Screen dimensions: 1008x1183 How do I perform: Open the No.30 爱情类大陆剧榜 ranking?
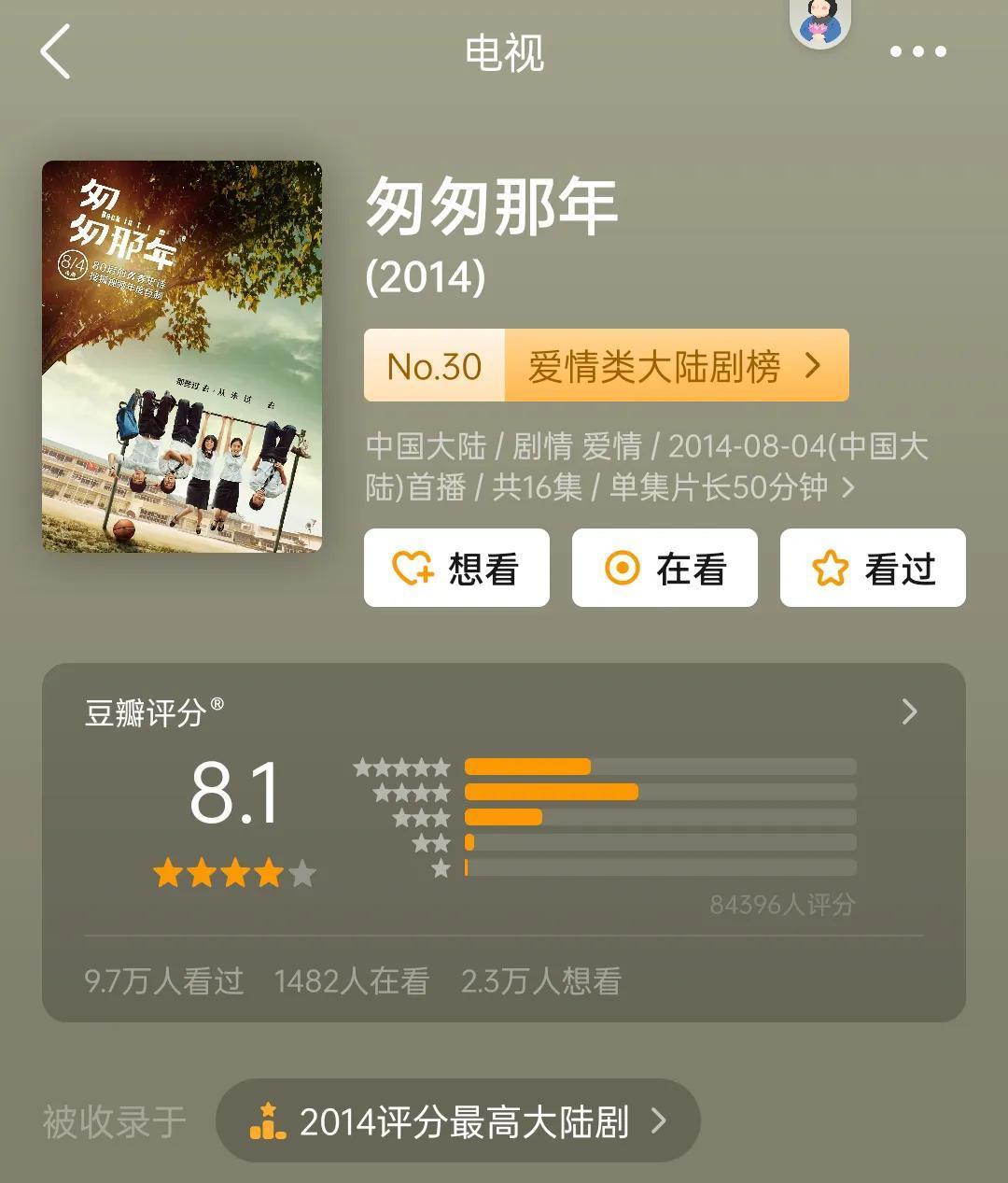click(607, 365)
